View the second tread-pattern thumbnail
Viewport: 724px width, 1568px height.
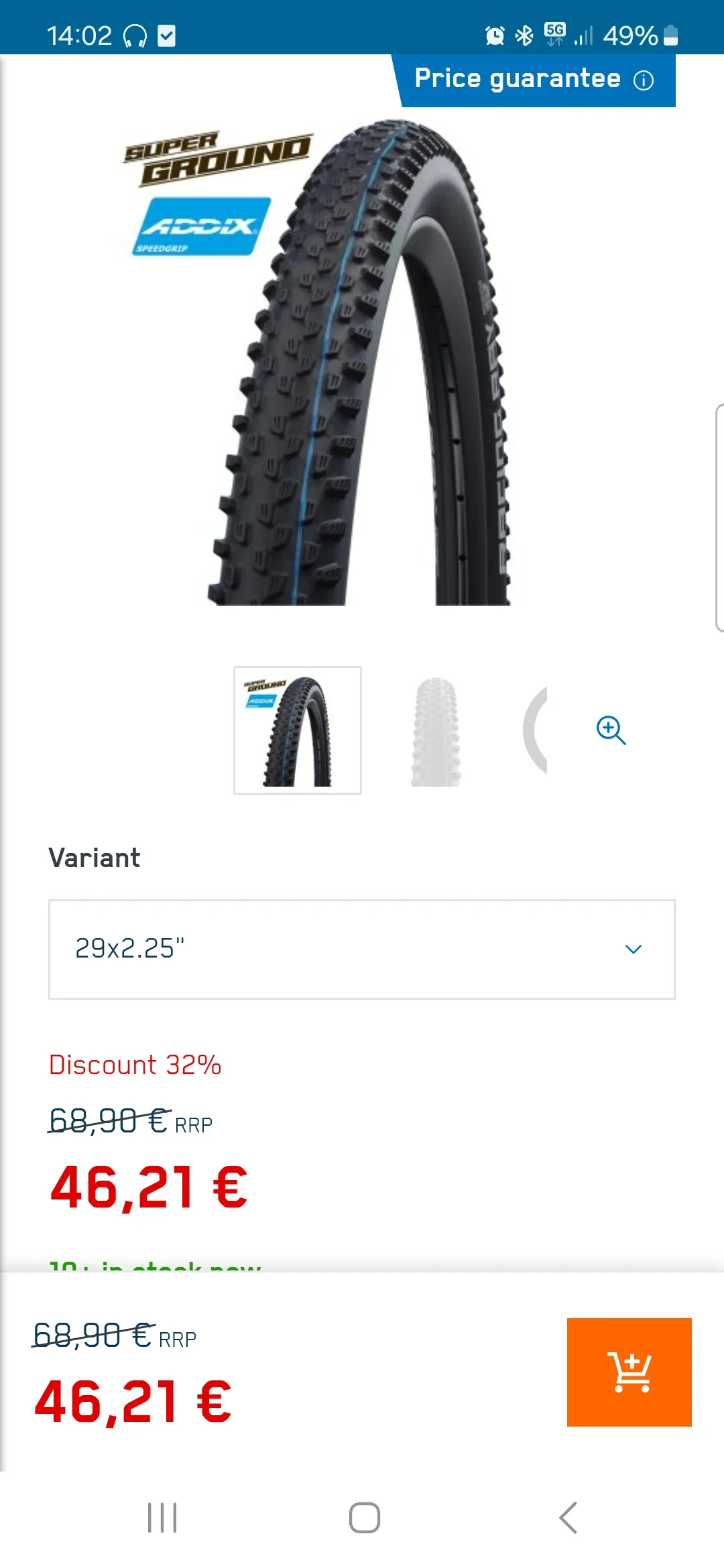[x=436, y=730]
